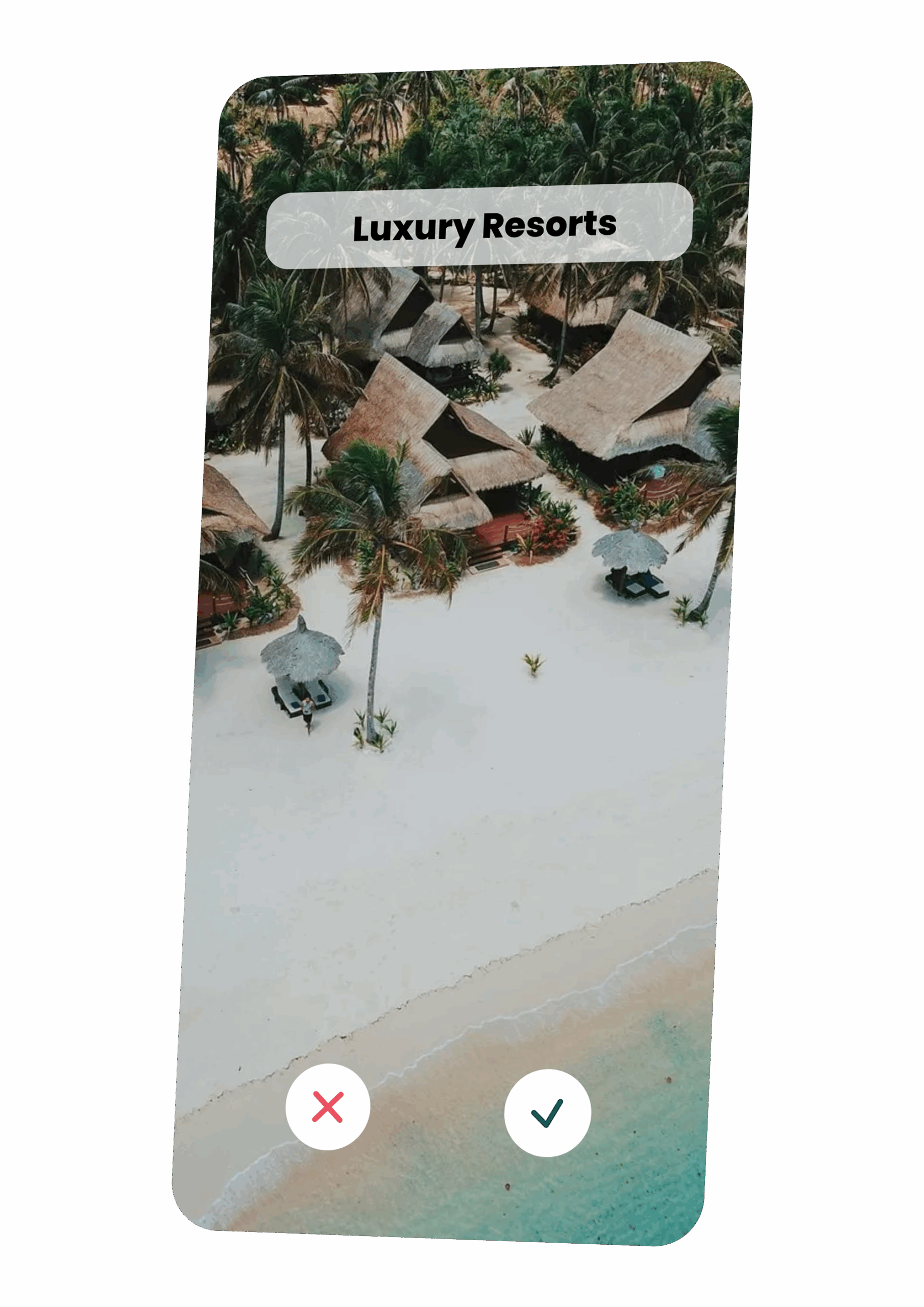Reject Luxury Resorts with the red X
Viewport: 924px width, 1307px height.
pyautogui.click(x=327, y=1107)
